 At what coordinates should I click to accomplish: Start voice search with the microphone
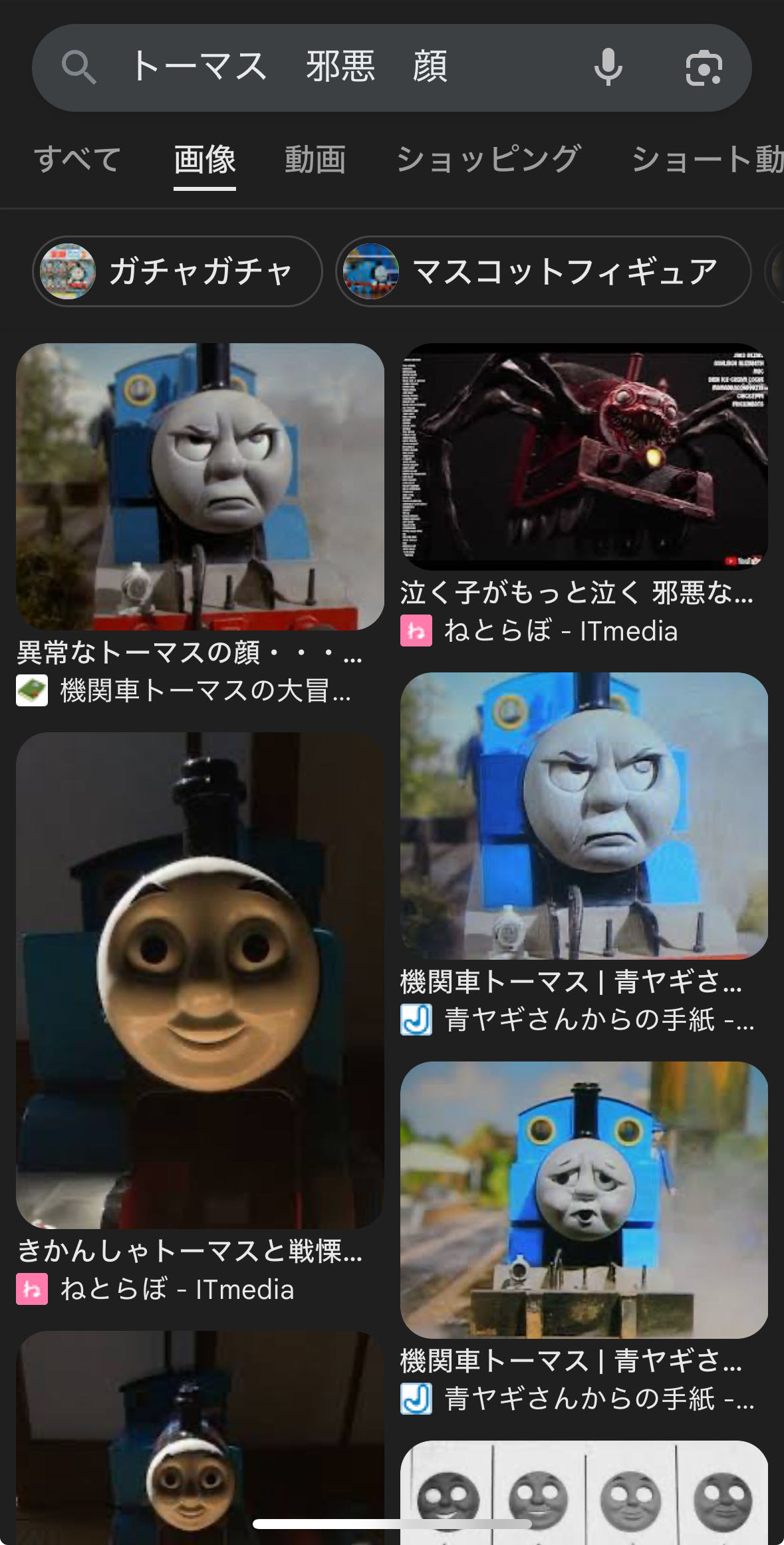point(608,67)
